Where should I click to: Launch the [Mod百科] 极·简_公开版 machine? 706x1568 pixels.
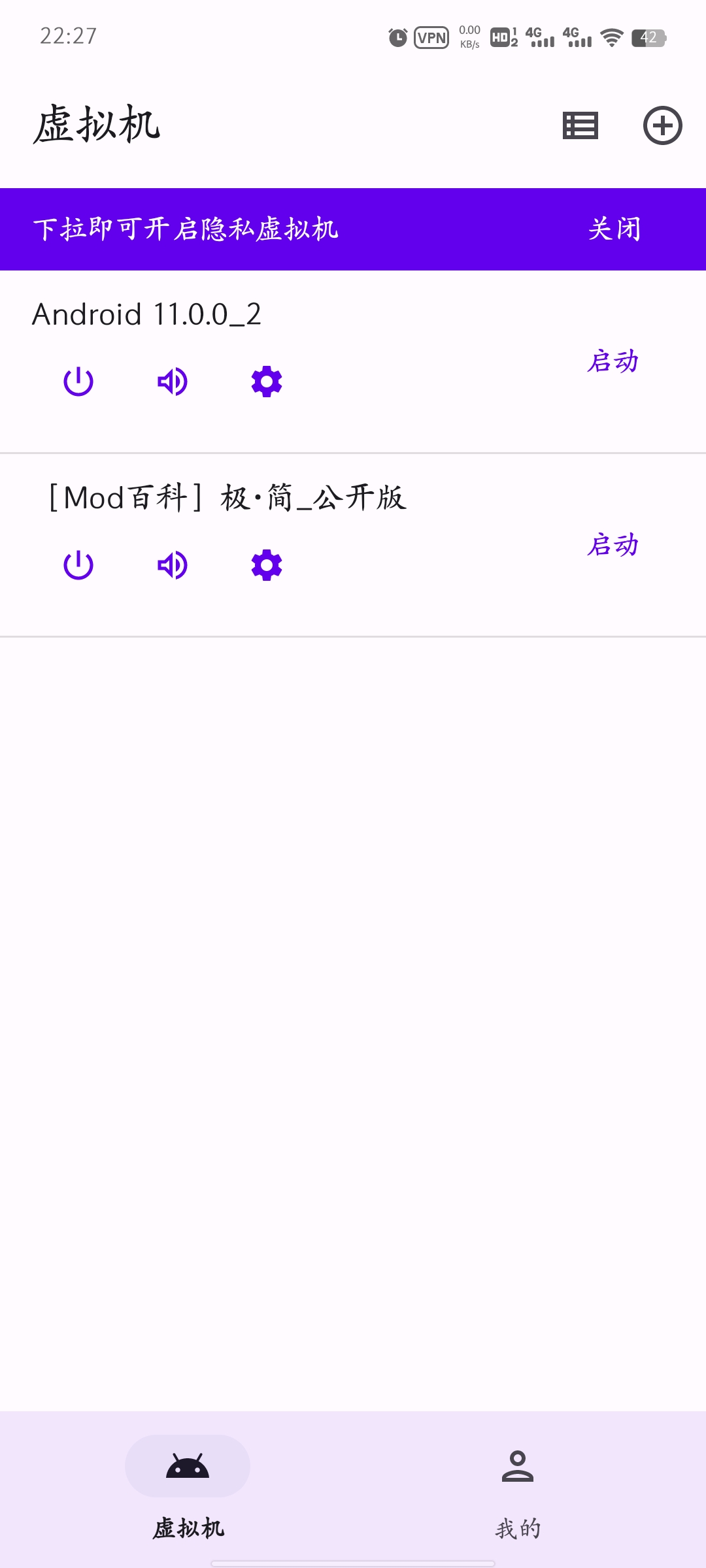coord(613,545)
